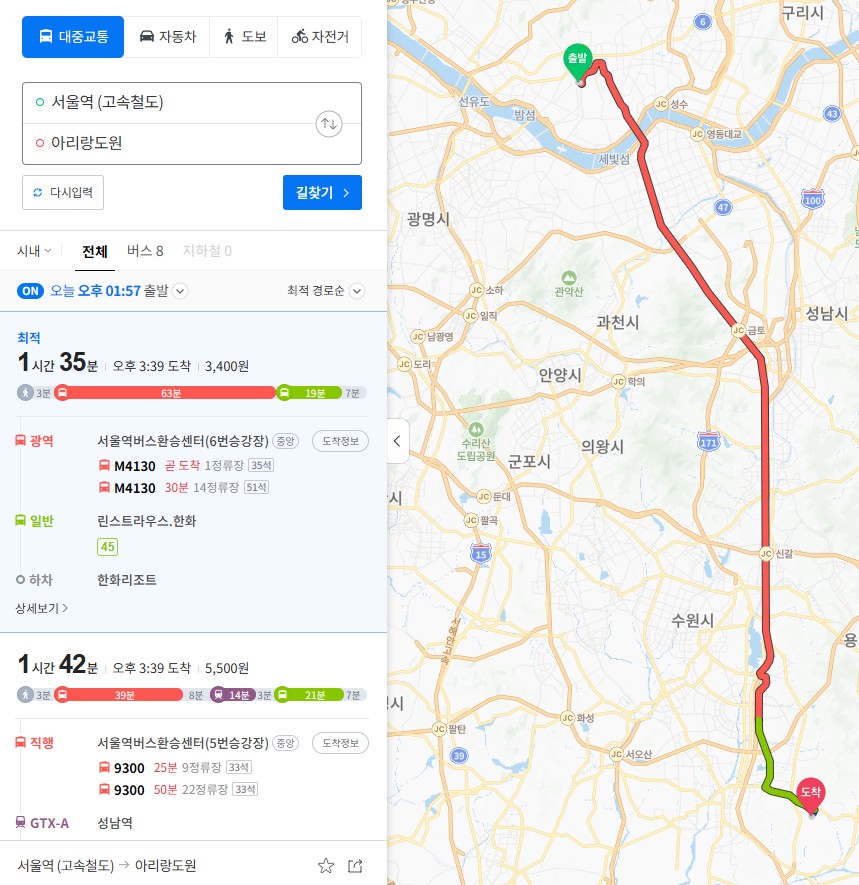Open 상세보기 for the 최적 route
This screenshot has width=859, height=885.
pyautogui.click(x=41, y=607)
